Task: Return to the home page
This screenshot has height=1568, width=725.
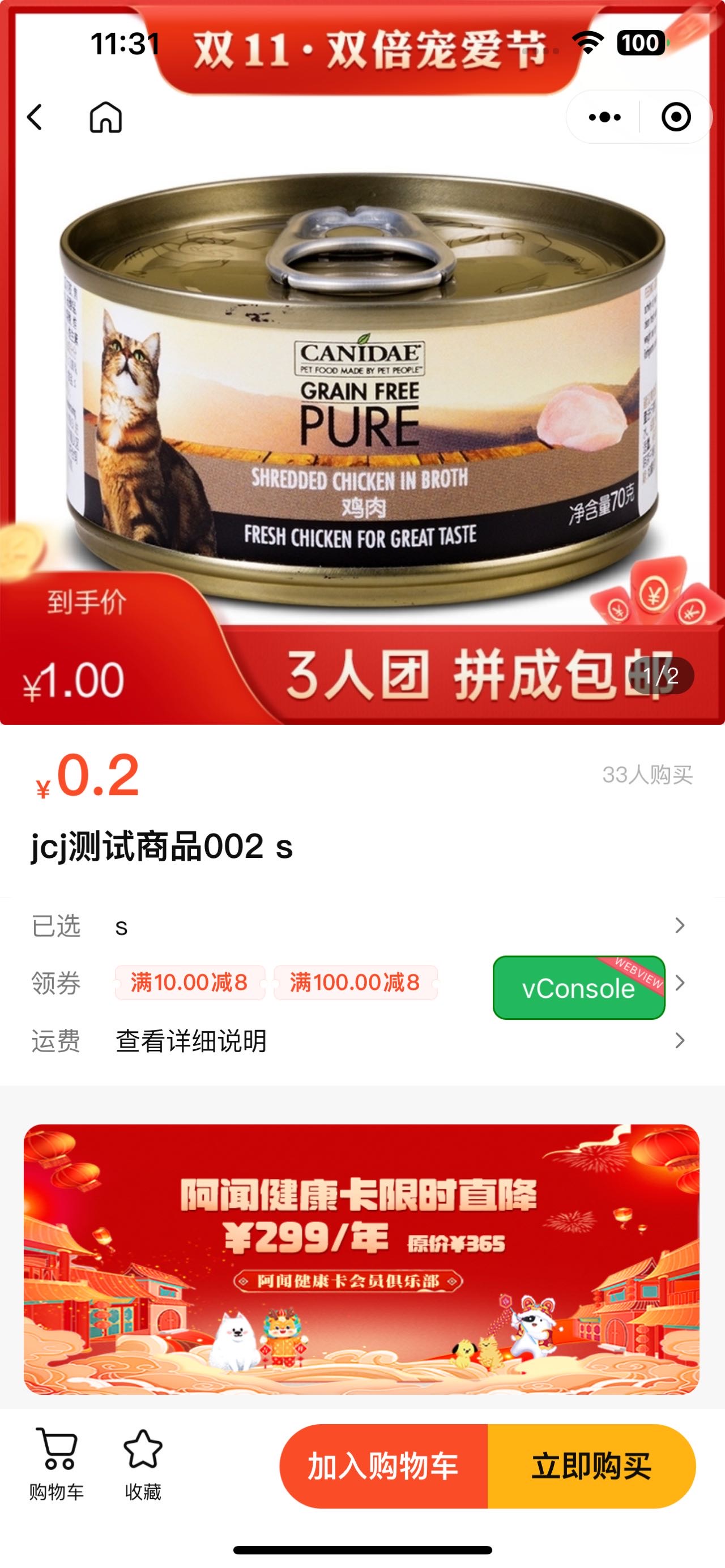Action: [106, 117]
